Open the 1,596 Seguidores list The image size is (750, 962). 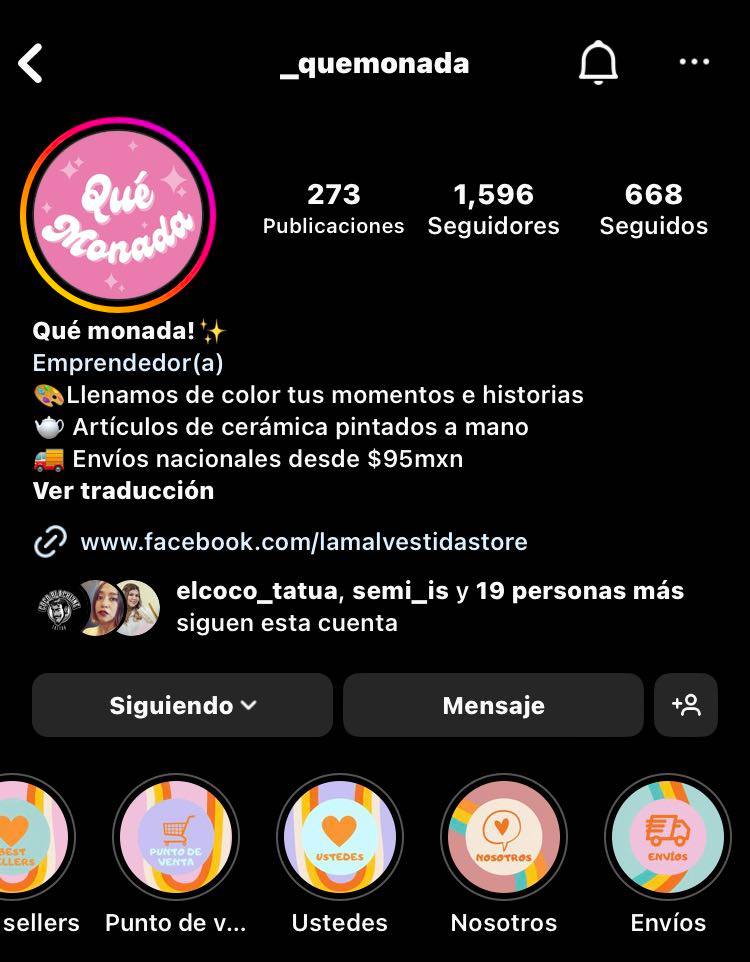494,207
